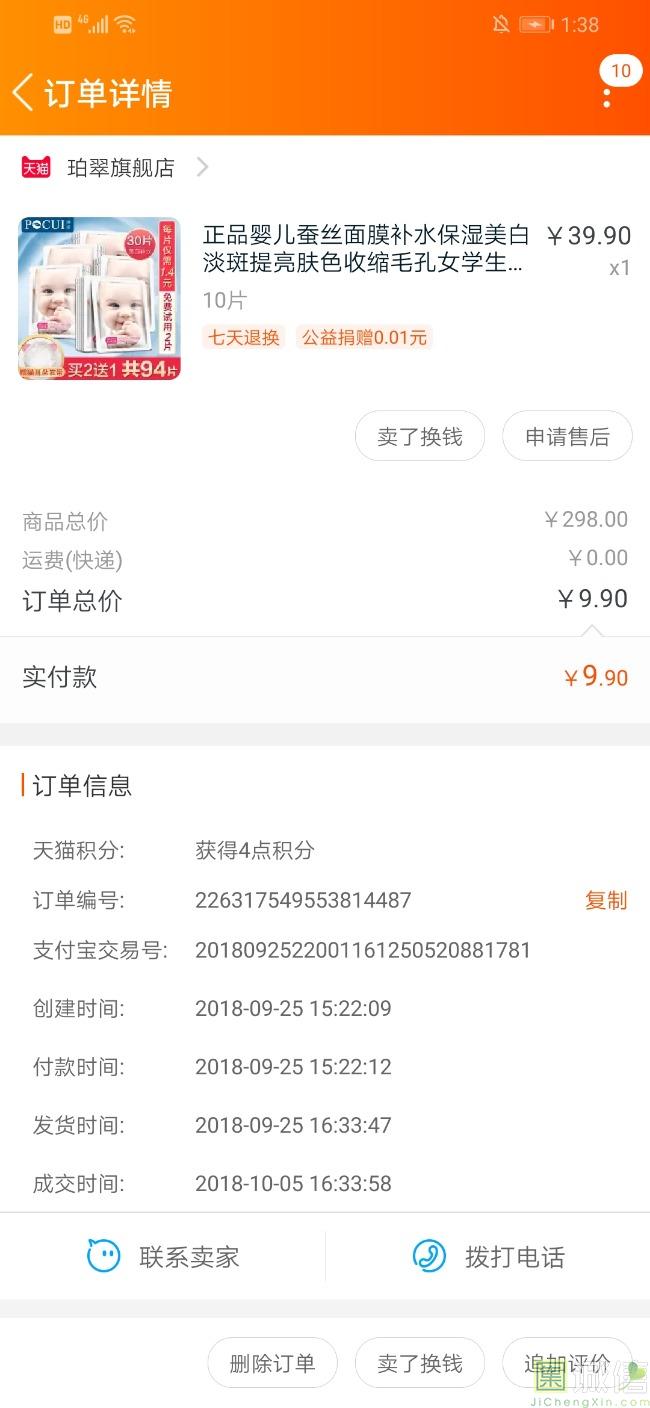Copy the order number with 复制
The width and height of the screenshot is (650, 1408).
coord(605,900)
